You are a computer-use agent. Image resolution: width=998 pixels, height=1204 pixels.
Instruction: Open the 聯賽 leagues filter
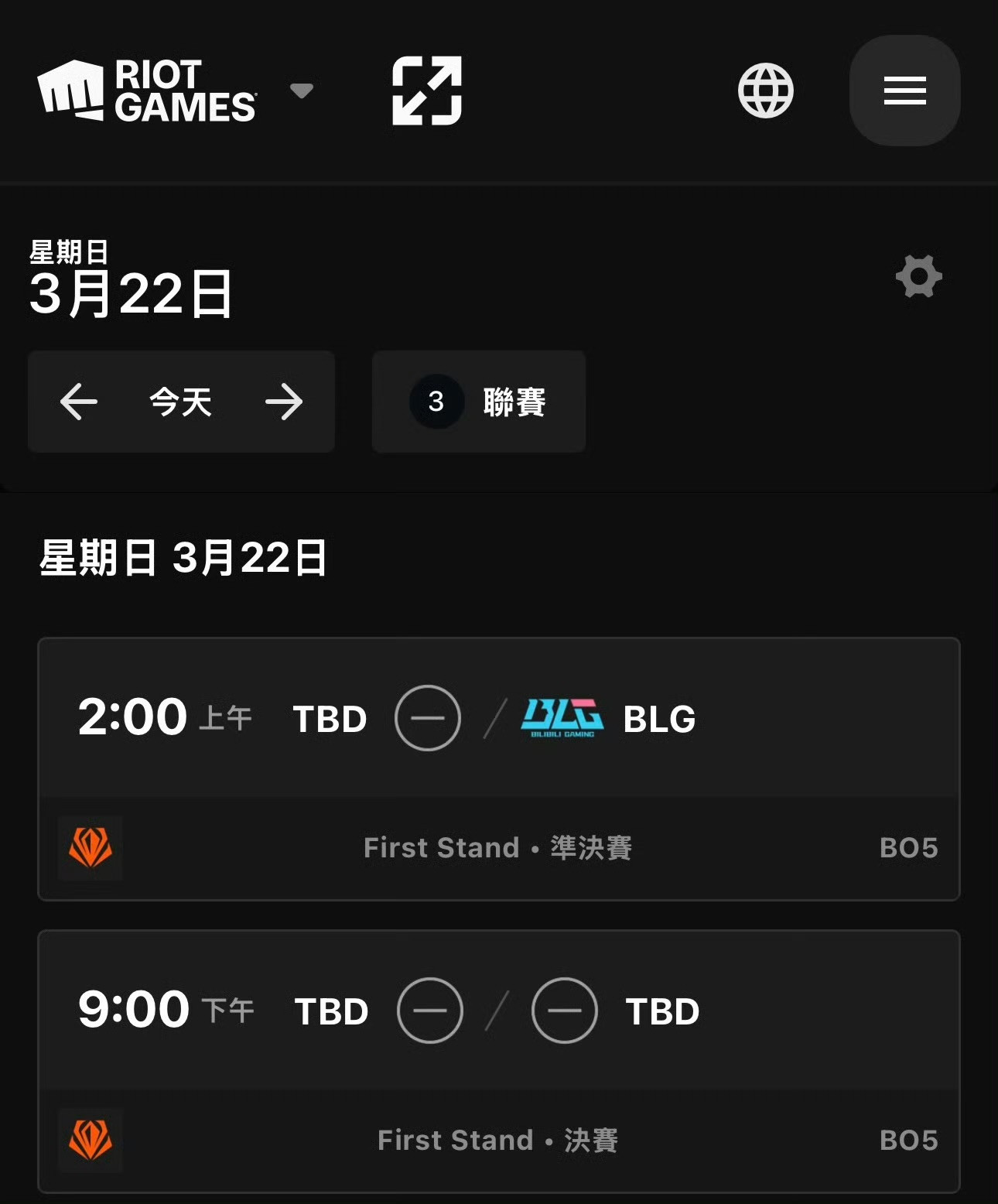[479, 402]
